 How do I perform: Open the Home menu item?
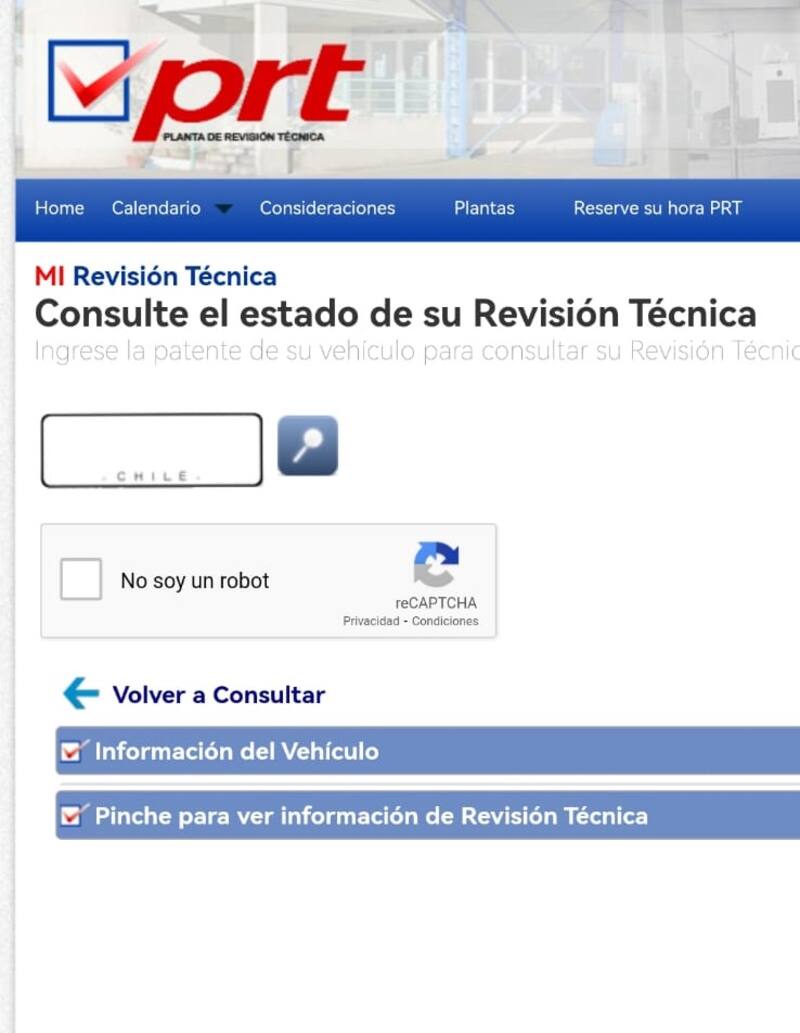click(x=59, y=208)
